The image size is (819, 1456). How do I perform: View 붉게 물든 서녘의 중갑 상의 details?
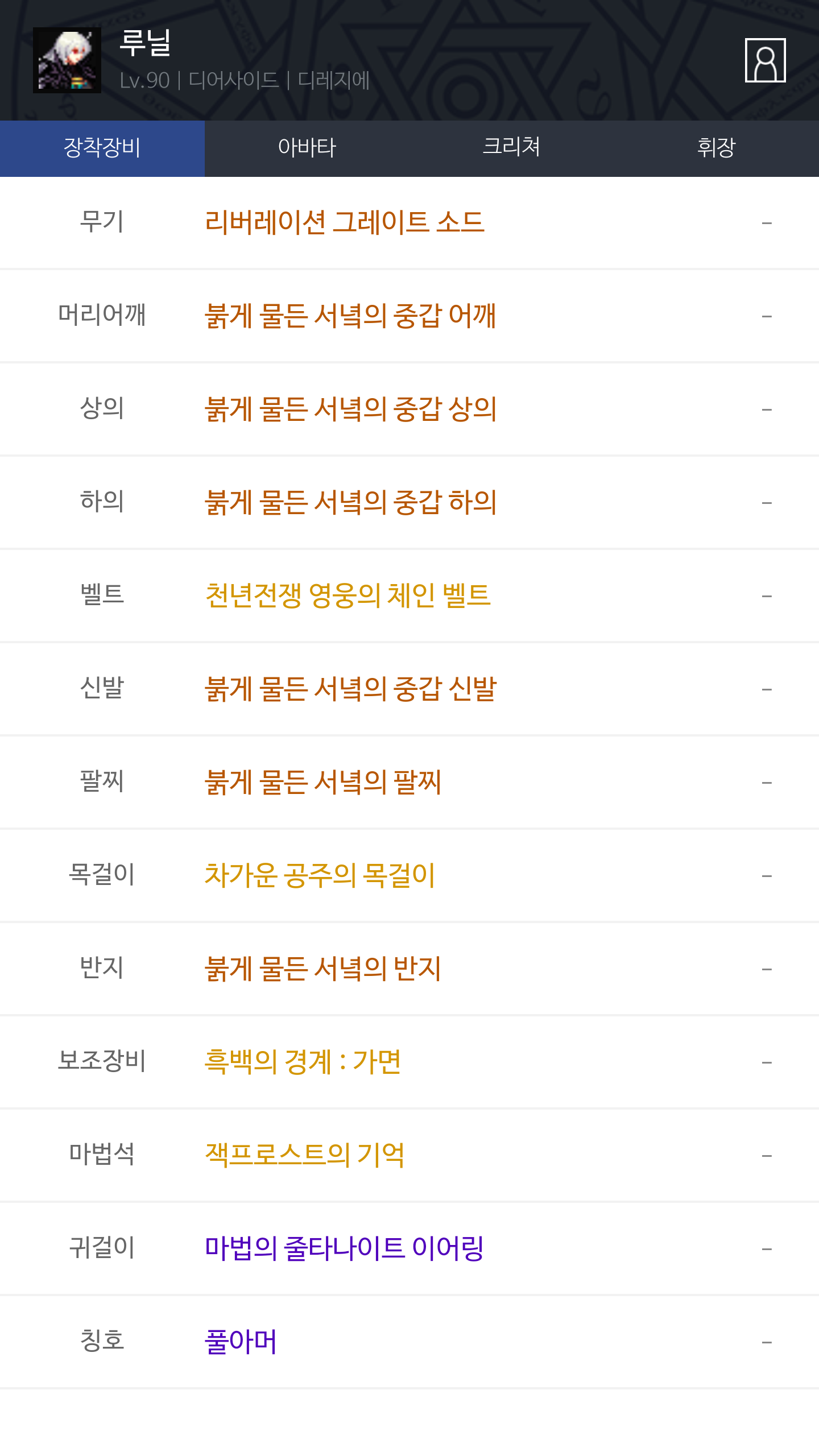coord(351,409)
